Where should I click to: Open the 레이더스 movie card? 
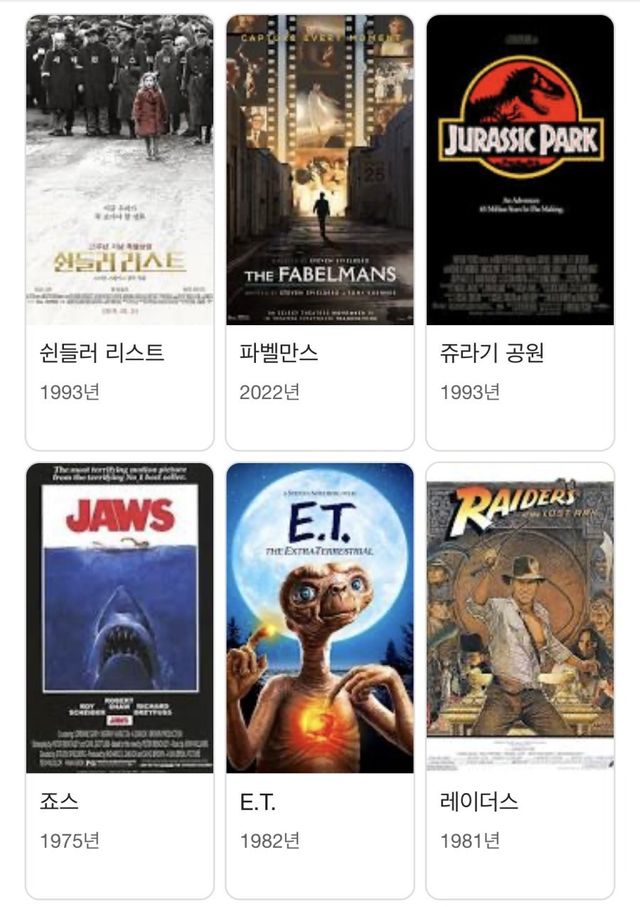519,680
